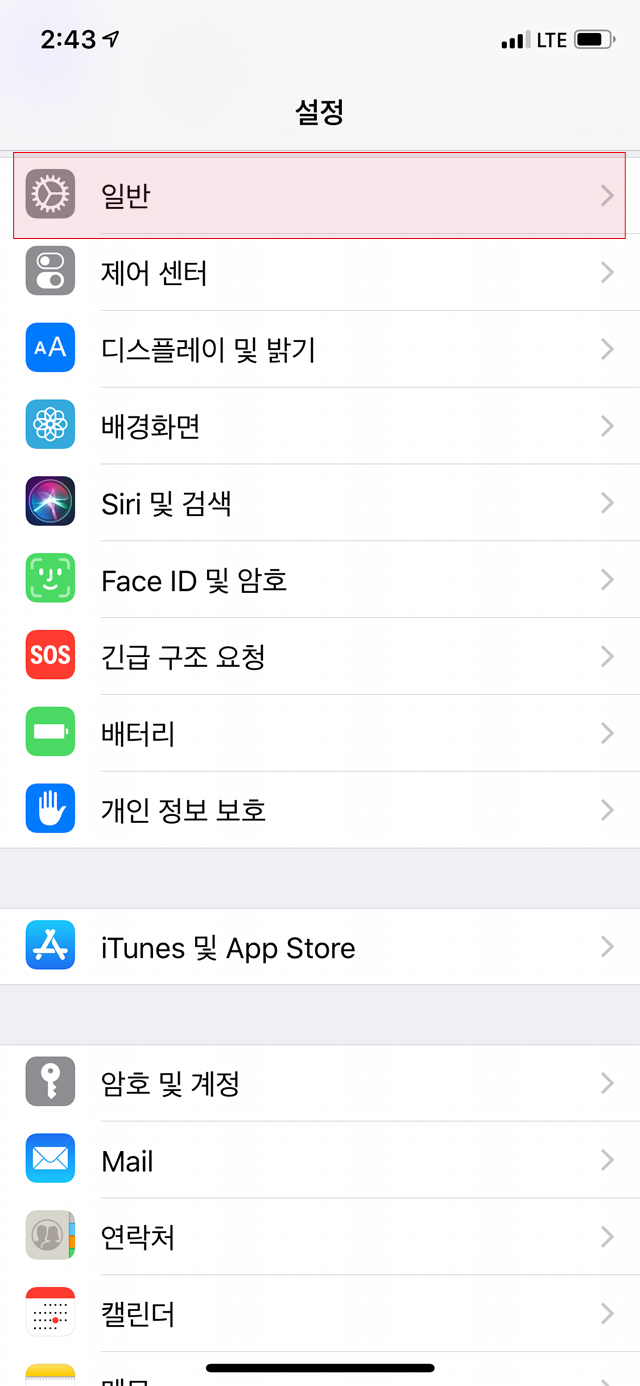The height and width of the screenshot is (1386, 640).
Task: Open 개인 정보 보호
Action: pyautogui.click(x=320, y=809)
